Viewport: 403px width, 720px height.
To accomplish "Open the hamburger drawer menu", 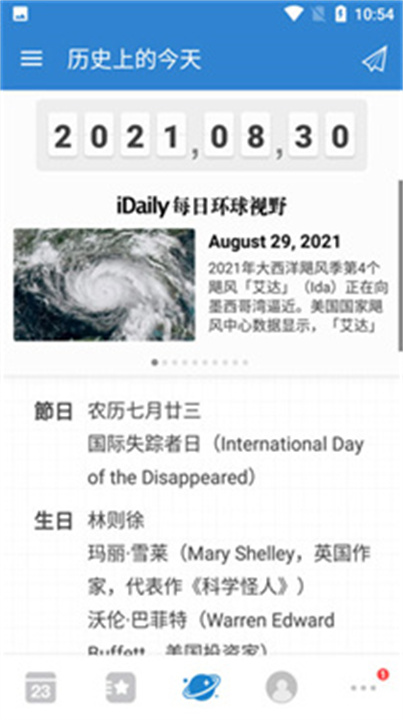I will tap(32, 59).
